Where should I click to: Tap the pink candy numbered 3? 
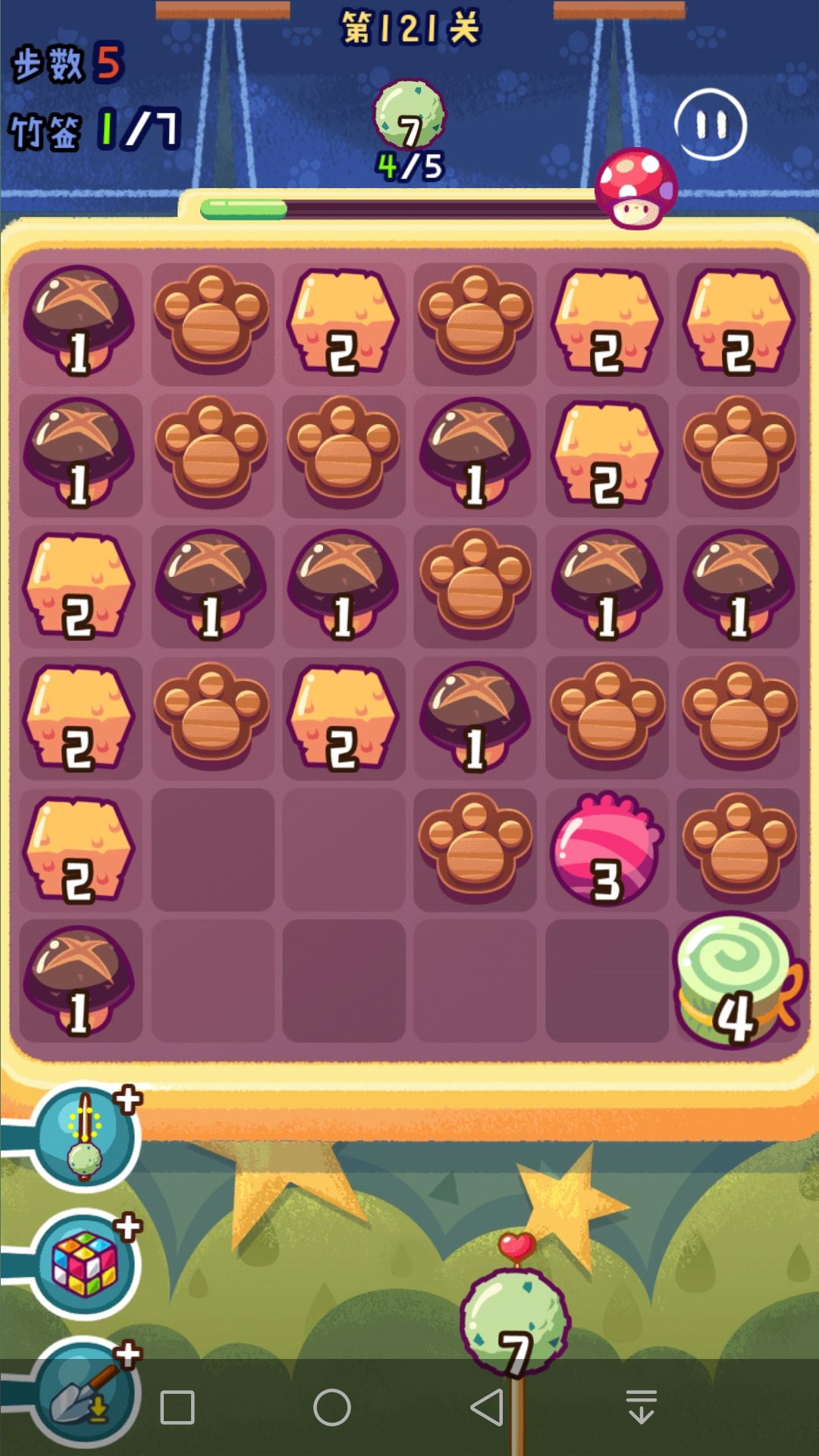(x=607, y=849)
